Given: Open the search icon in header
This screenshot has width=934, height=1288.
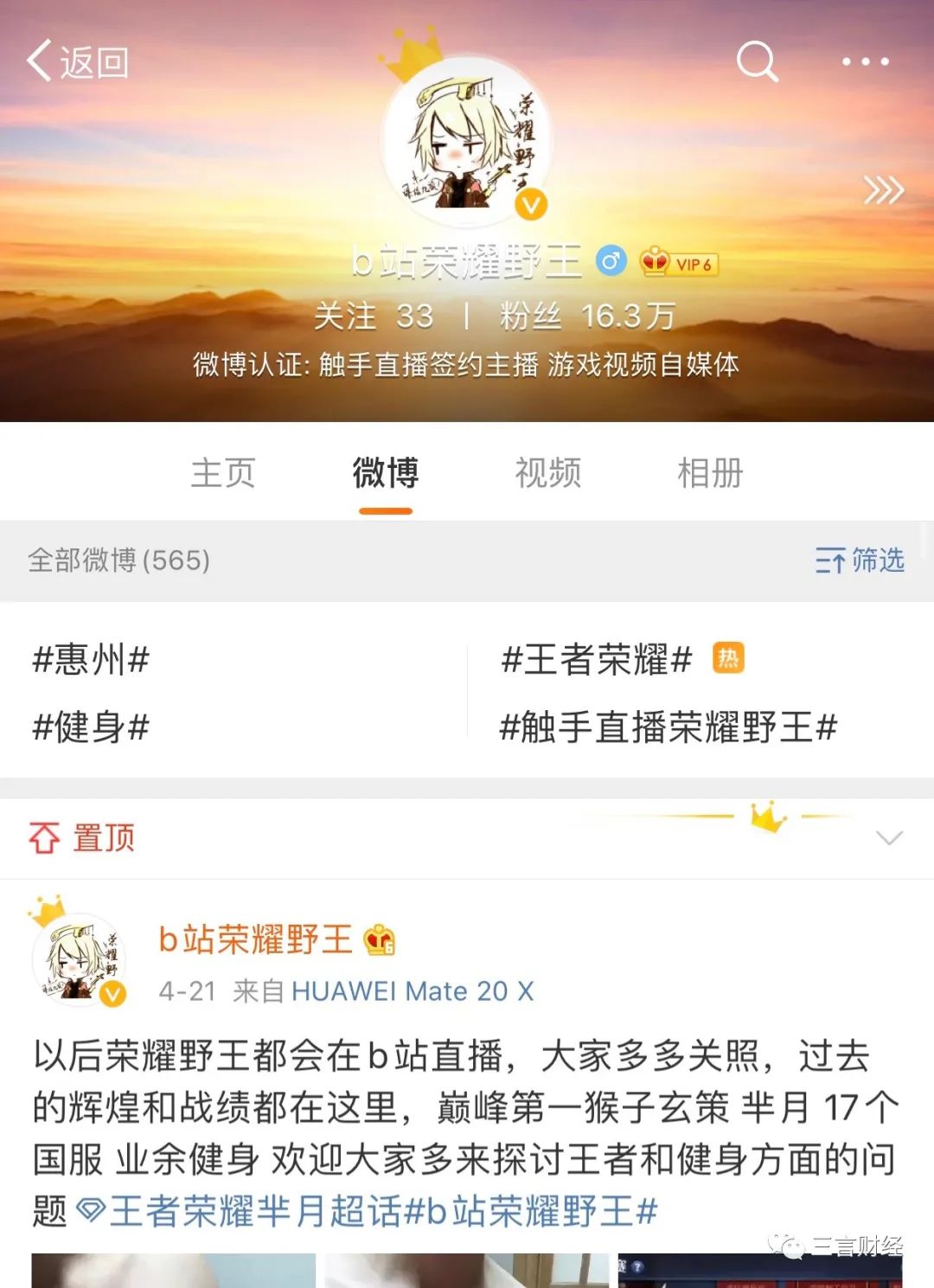Looking at the screenshot, I should pyautogui.click(x=757, y=61).
